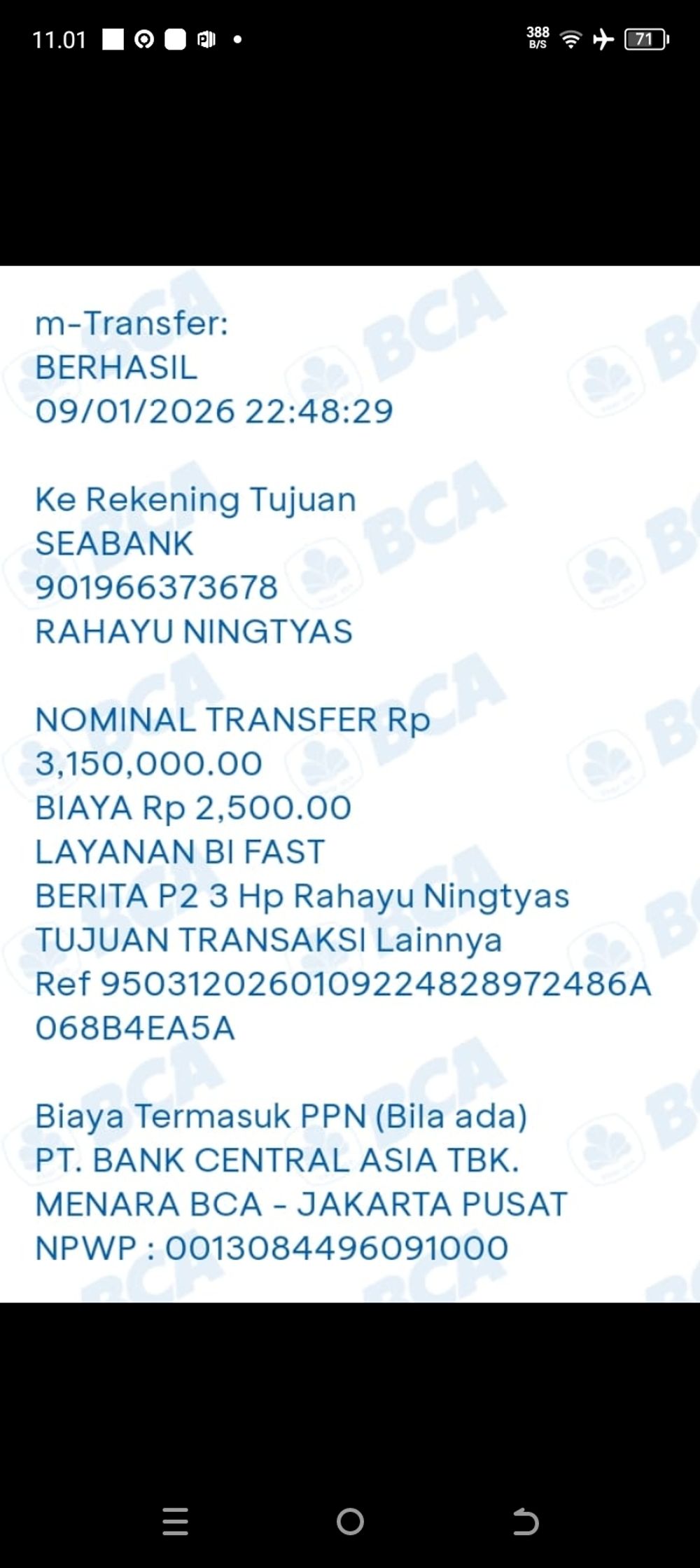Tap the home button in the navigation bar
Viewport: 700px width, 1568px height.
point(350,1521)
